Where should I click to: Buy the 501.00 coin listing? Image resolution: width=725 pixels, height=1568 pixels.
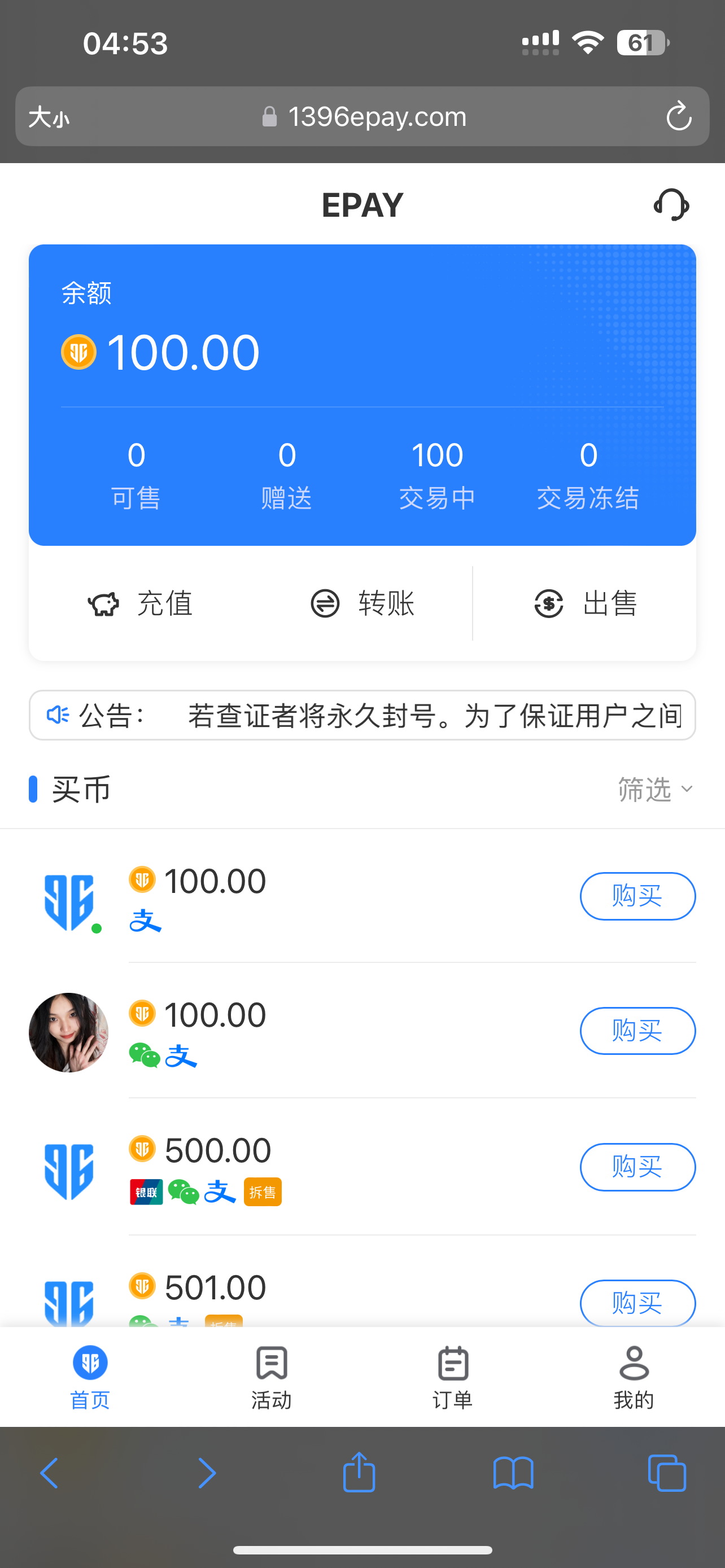coord(637,1303)
